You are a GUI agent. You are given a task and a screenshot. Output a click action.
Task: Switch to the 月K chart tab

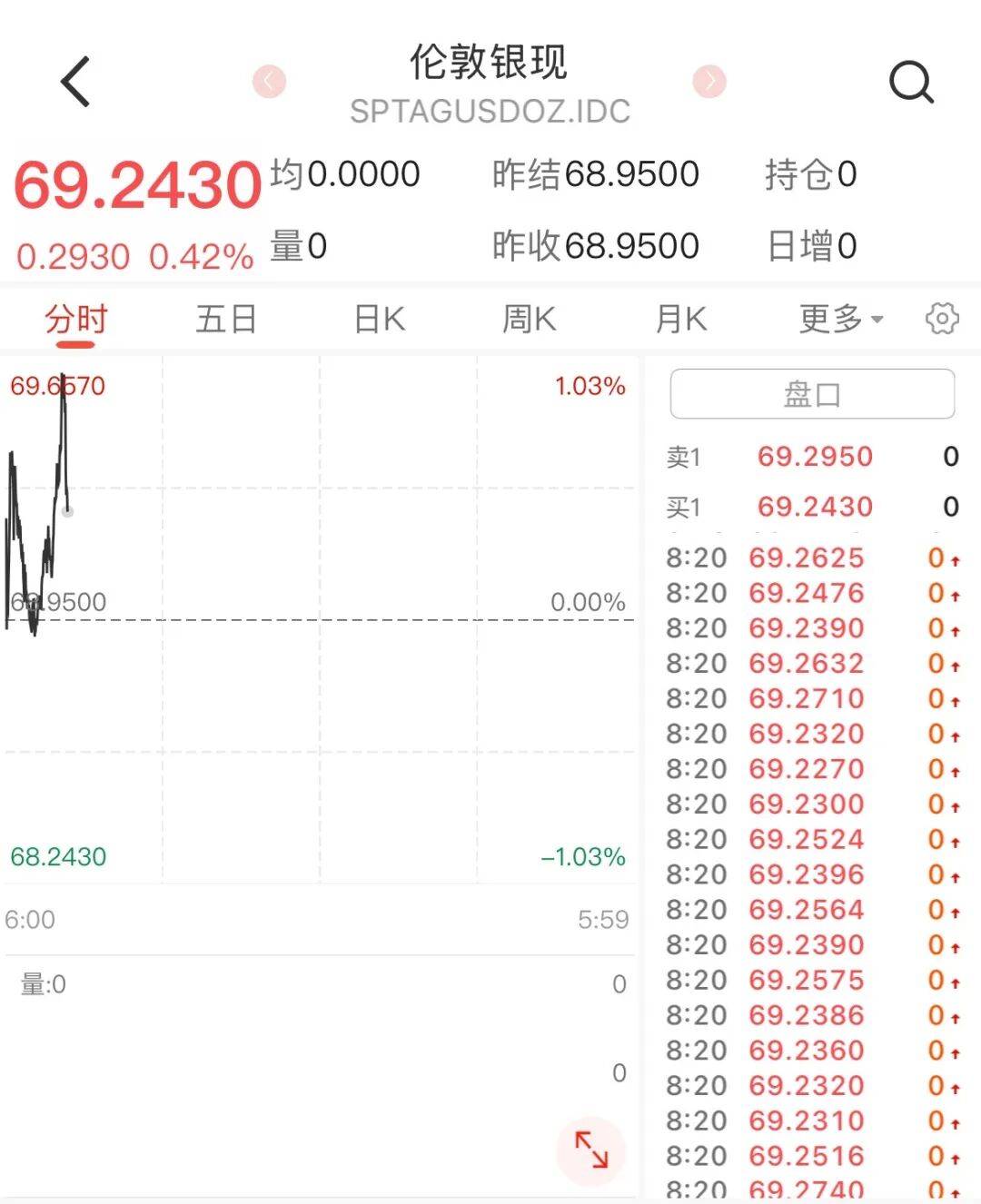681,320
